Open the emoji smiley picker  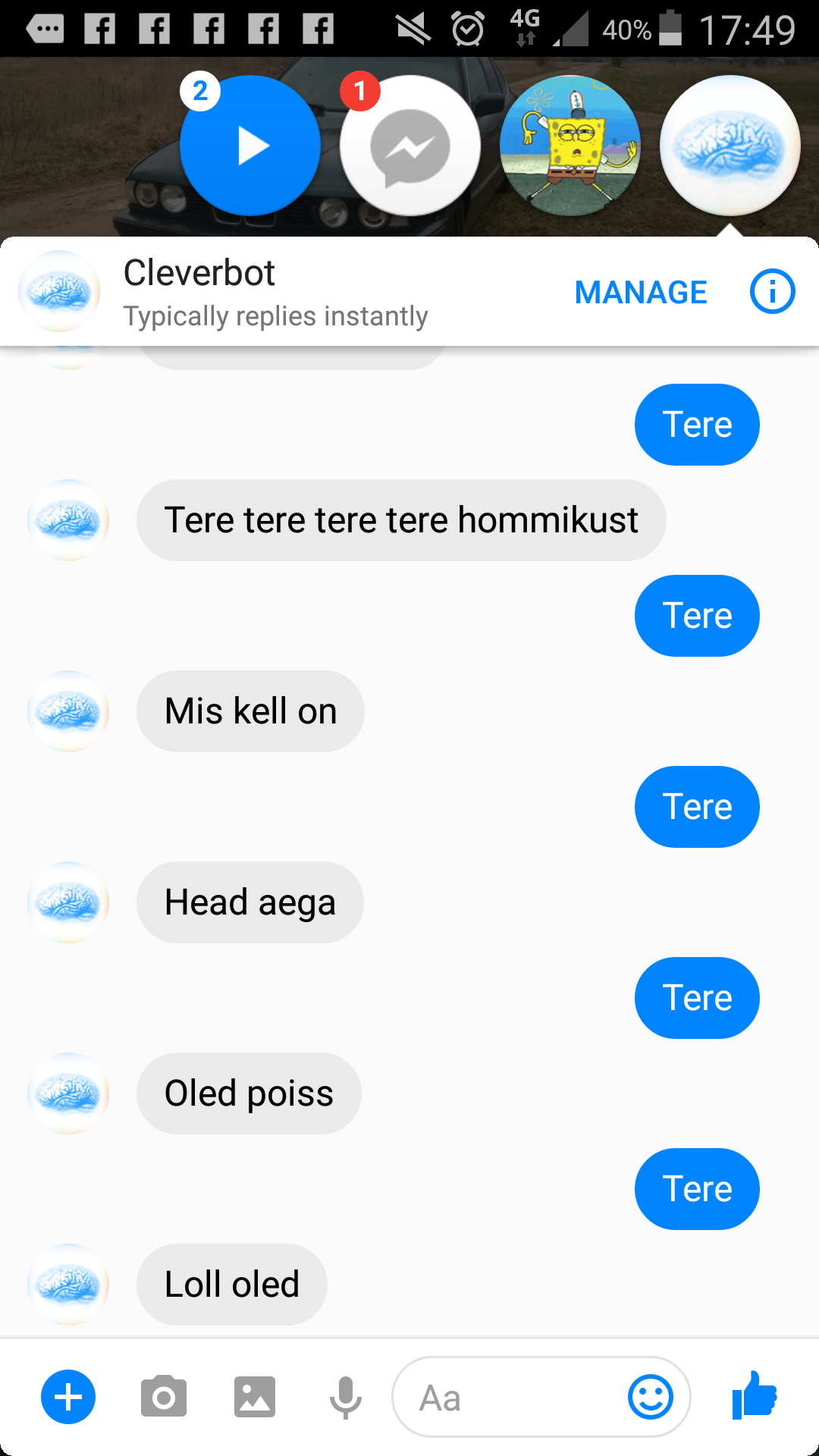coord(651,1397)
